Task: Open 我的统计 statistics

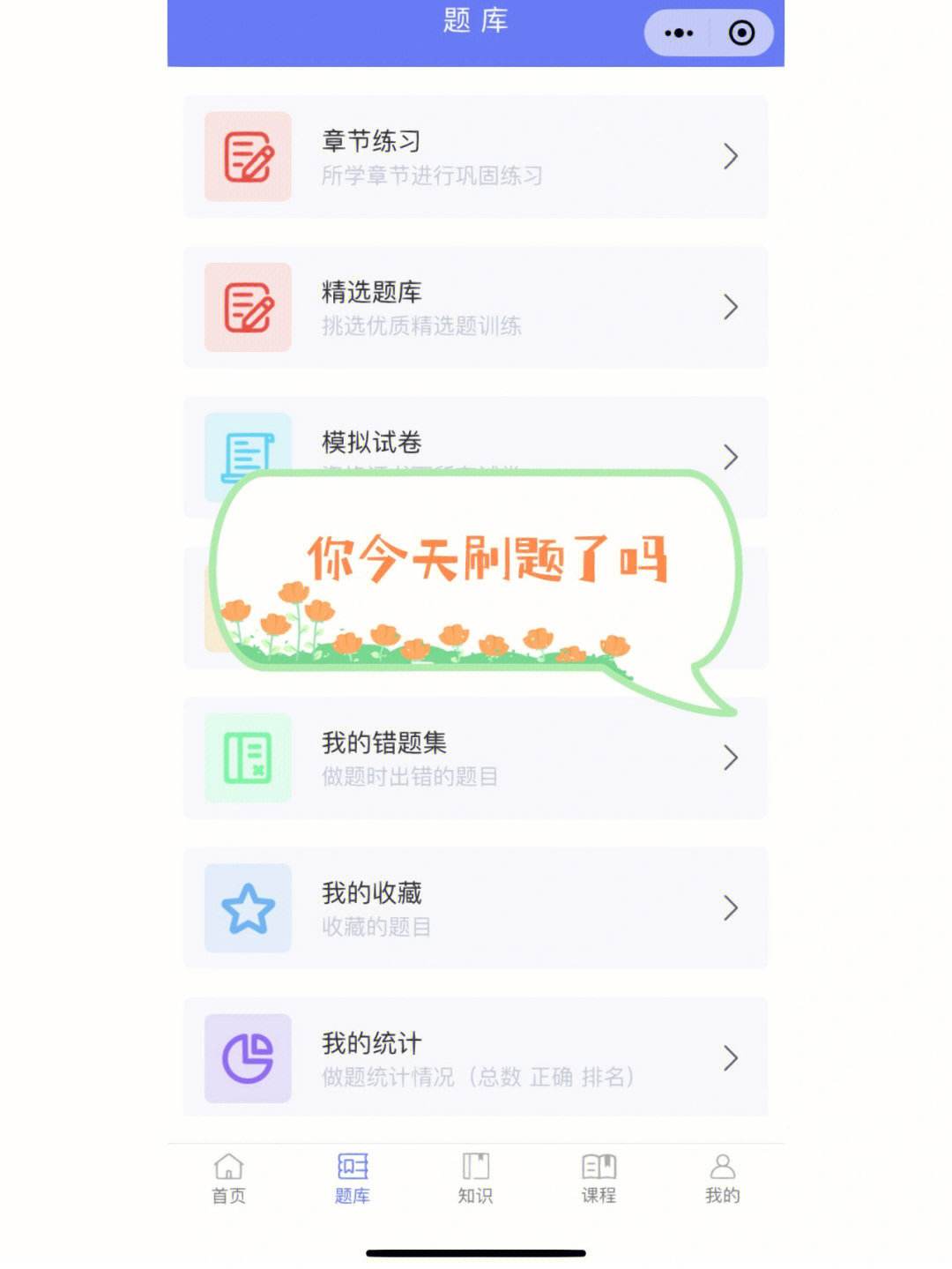Action: click(x=475, y=1057)
